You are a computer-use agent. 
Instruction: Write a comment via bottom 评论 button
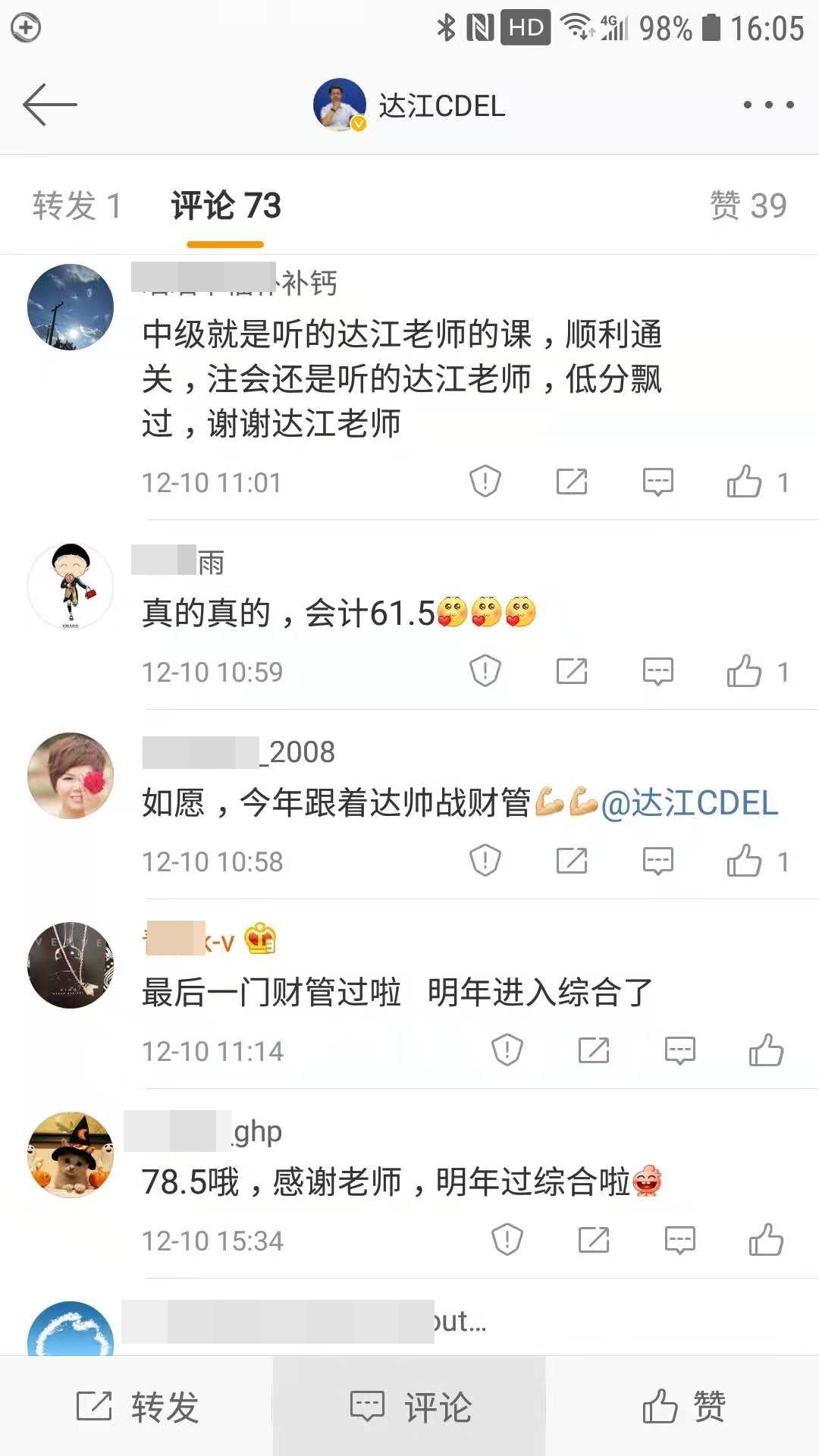coord(409,1407)
